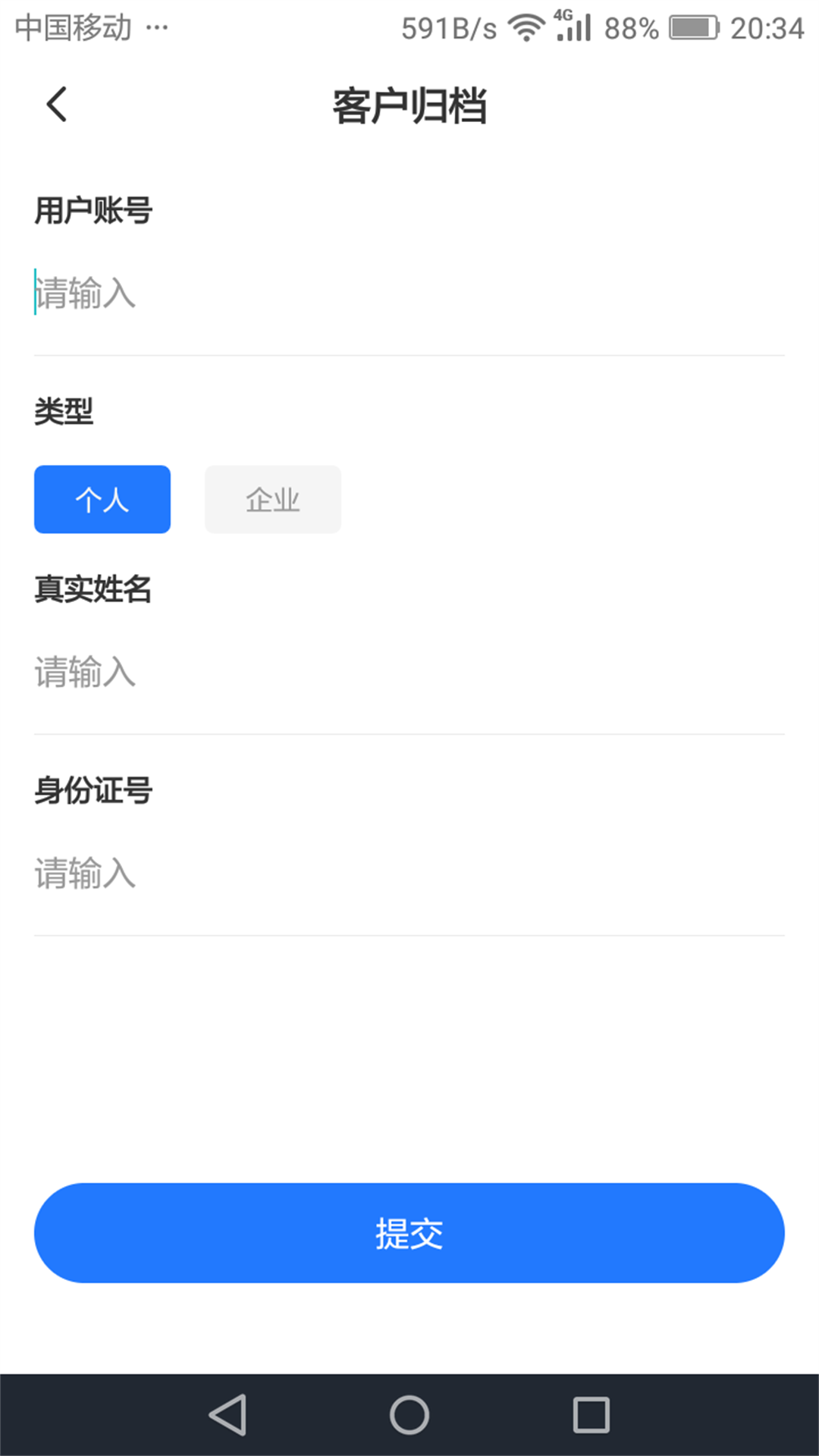
Task: Tap the system home button
Action: pos(409,1415)
